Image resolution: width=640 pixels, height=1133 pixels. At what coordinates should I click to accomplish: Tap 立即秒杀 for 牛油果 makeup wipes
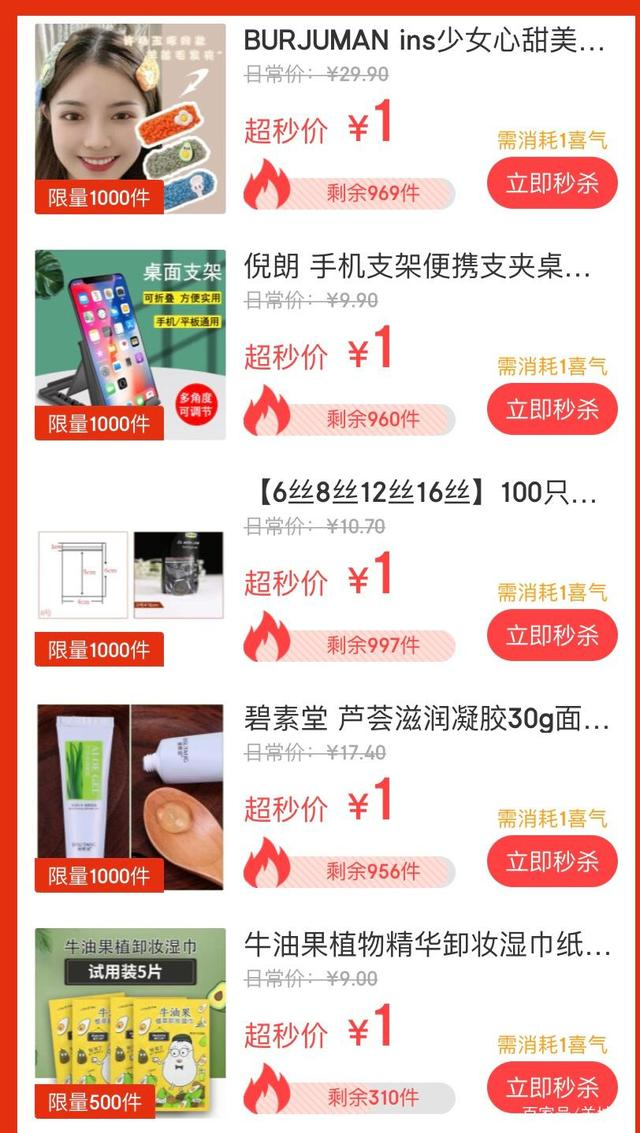[x=552, y=1085]
